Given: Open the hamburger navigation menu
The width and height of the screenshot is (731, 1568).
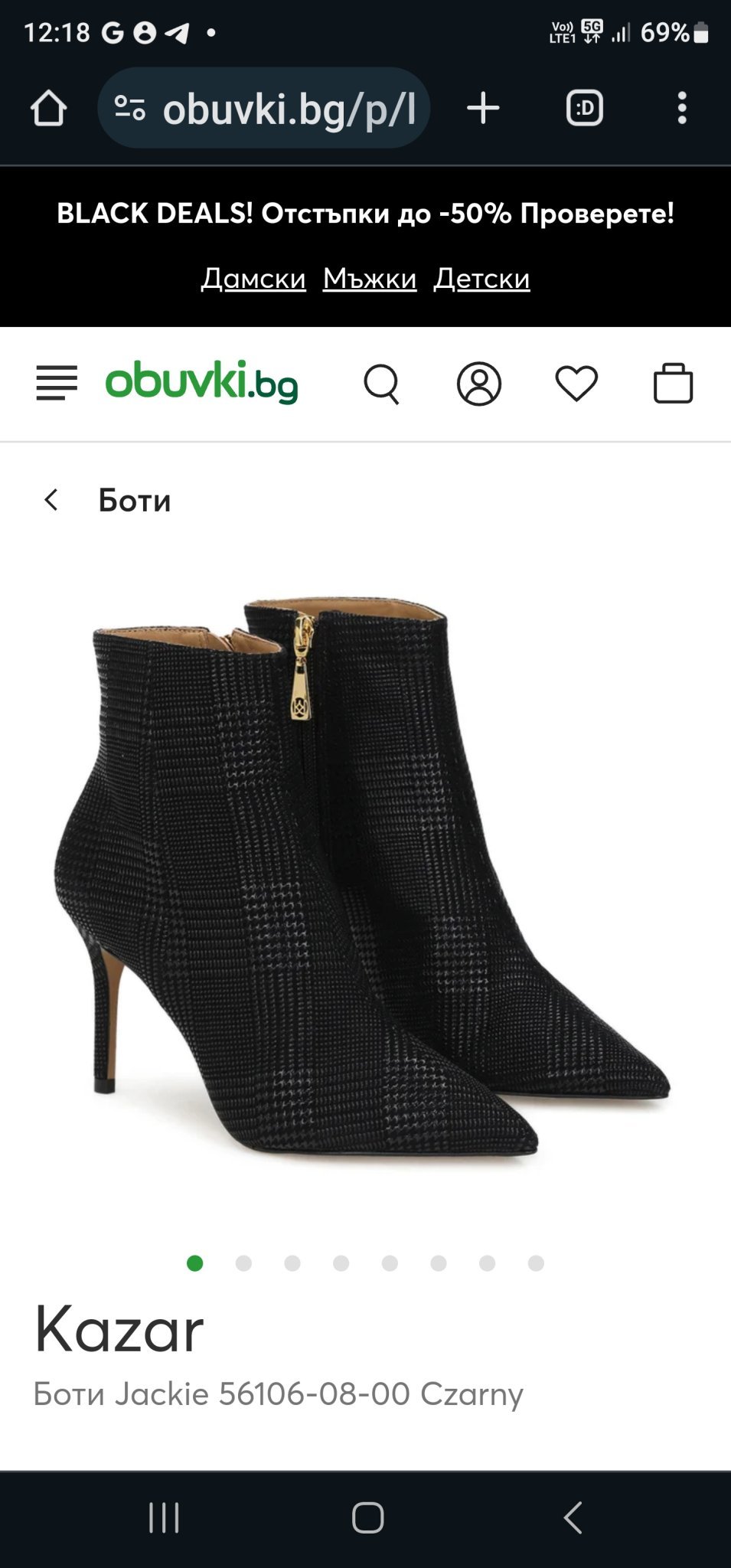Looking at the screenshot, I should click(57, 383).
